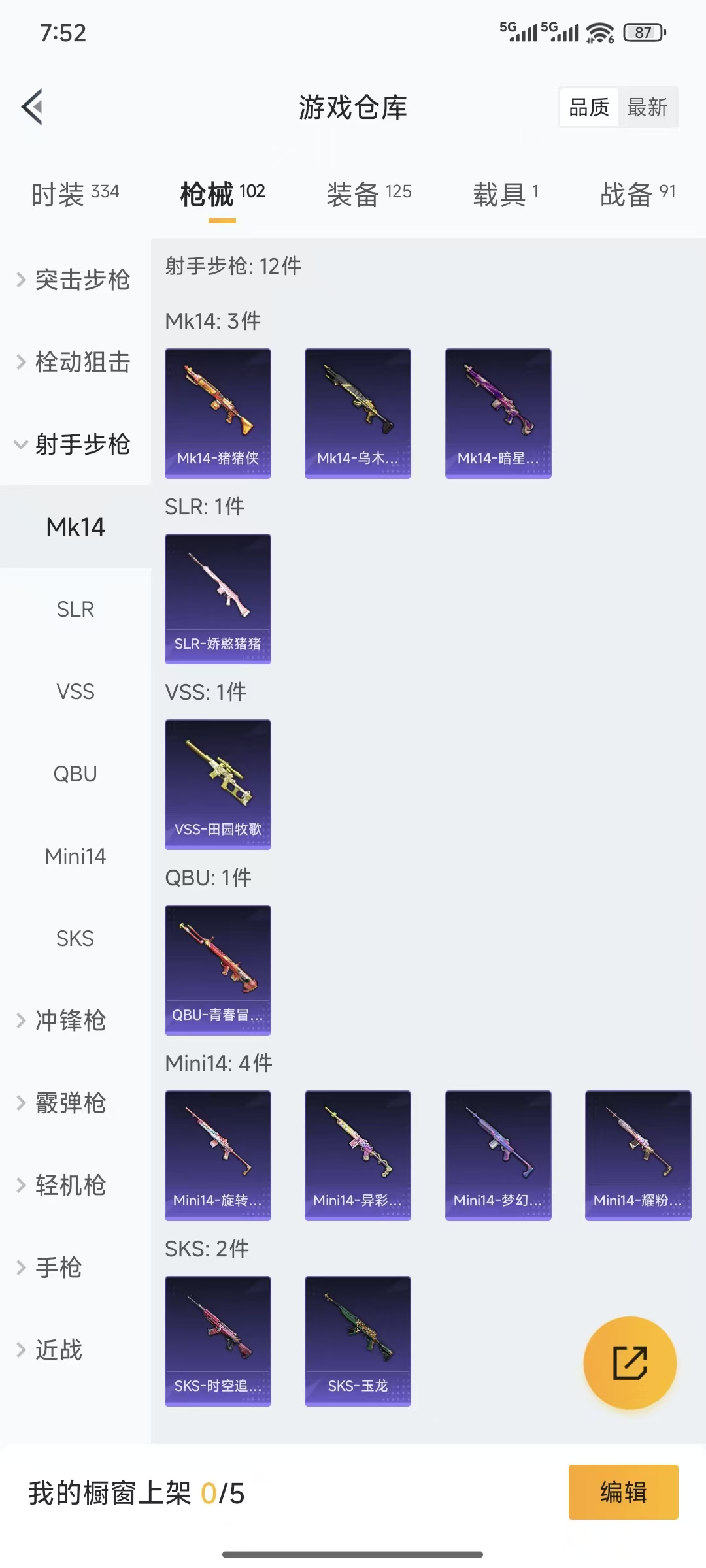The height and width of the screenshot is (1568, 706).
Task: View the VSS-田园牧歌 skin
Action: [x=218, y=784]
